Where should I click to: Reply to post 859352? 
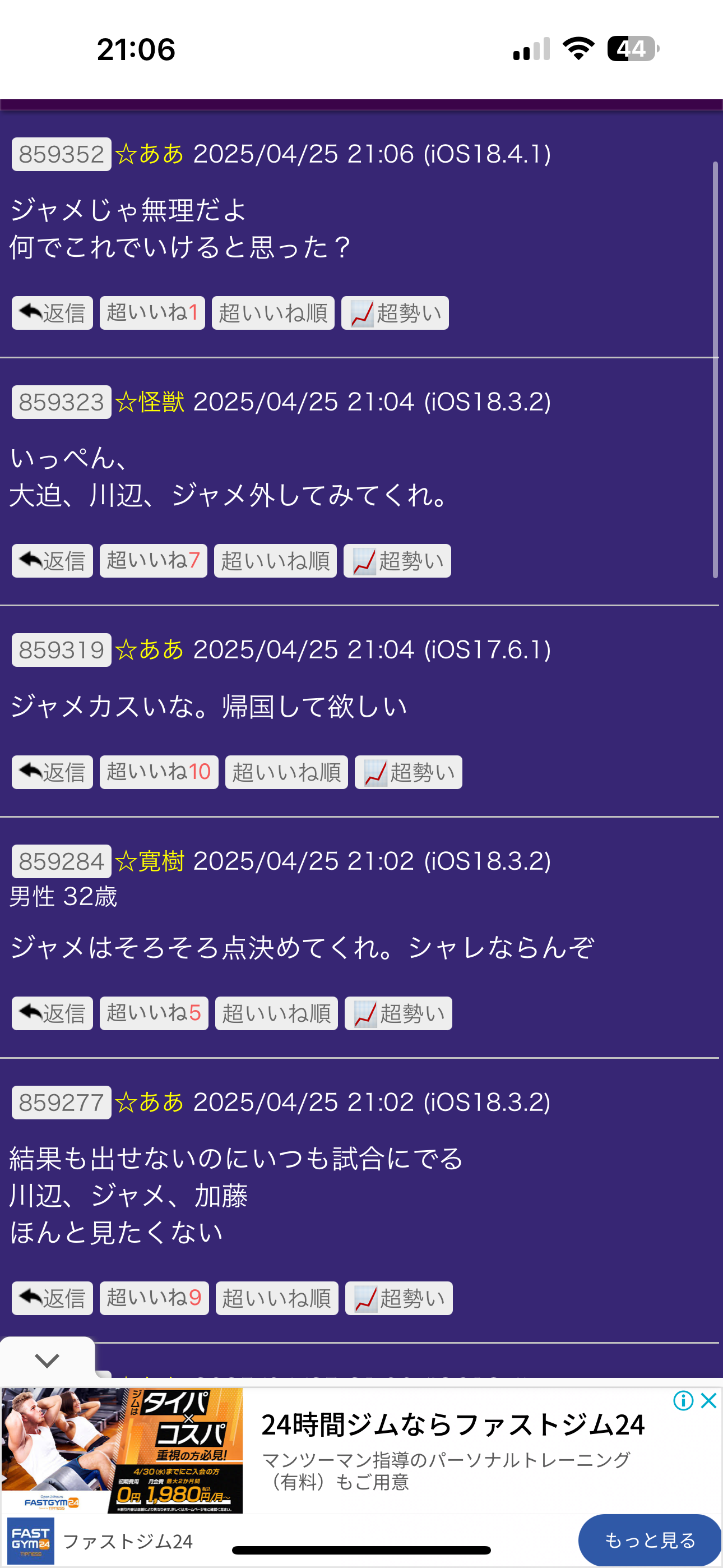point(52,313)
